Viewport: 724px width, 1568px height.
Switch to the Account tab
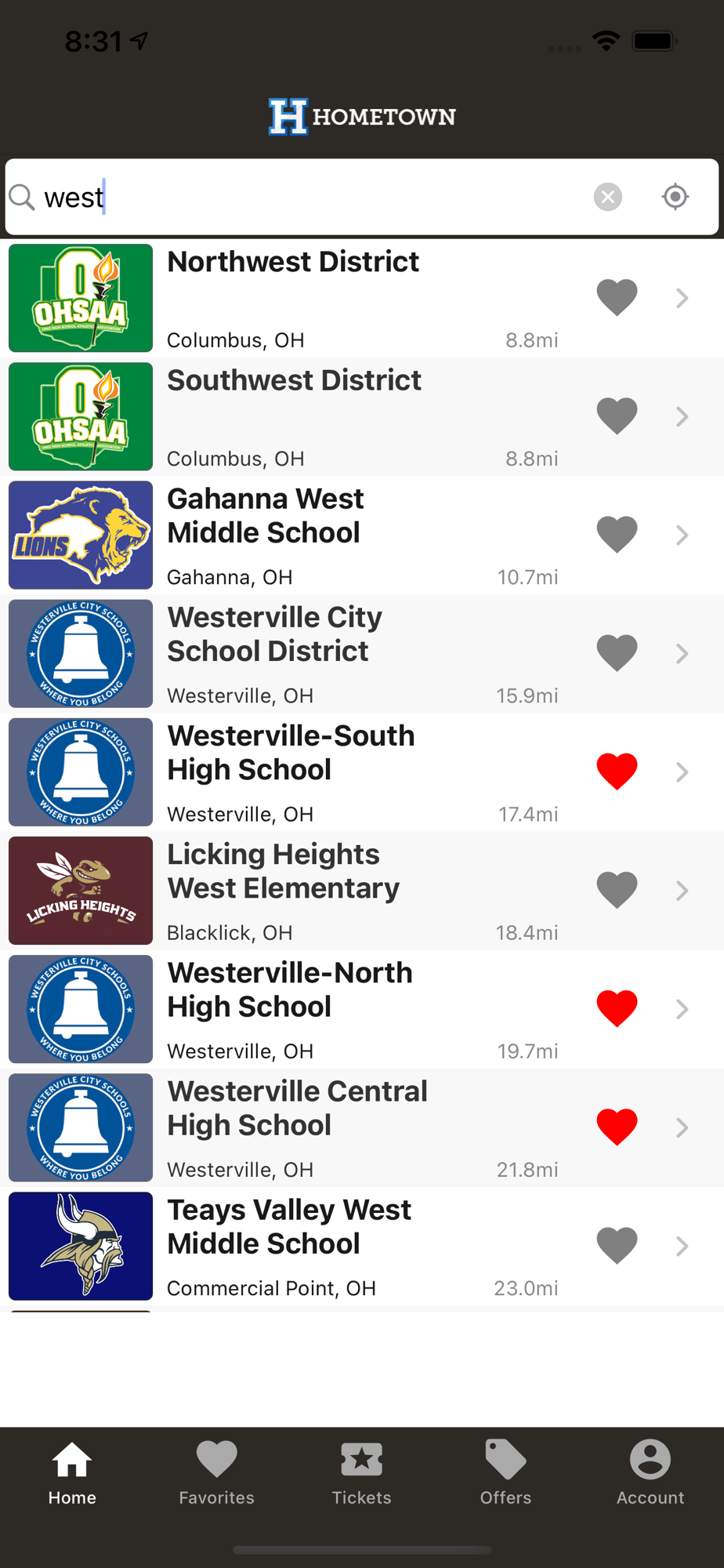pyautogui.click(x=650, y=1473)
